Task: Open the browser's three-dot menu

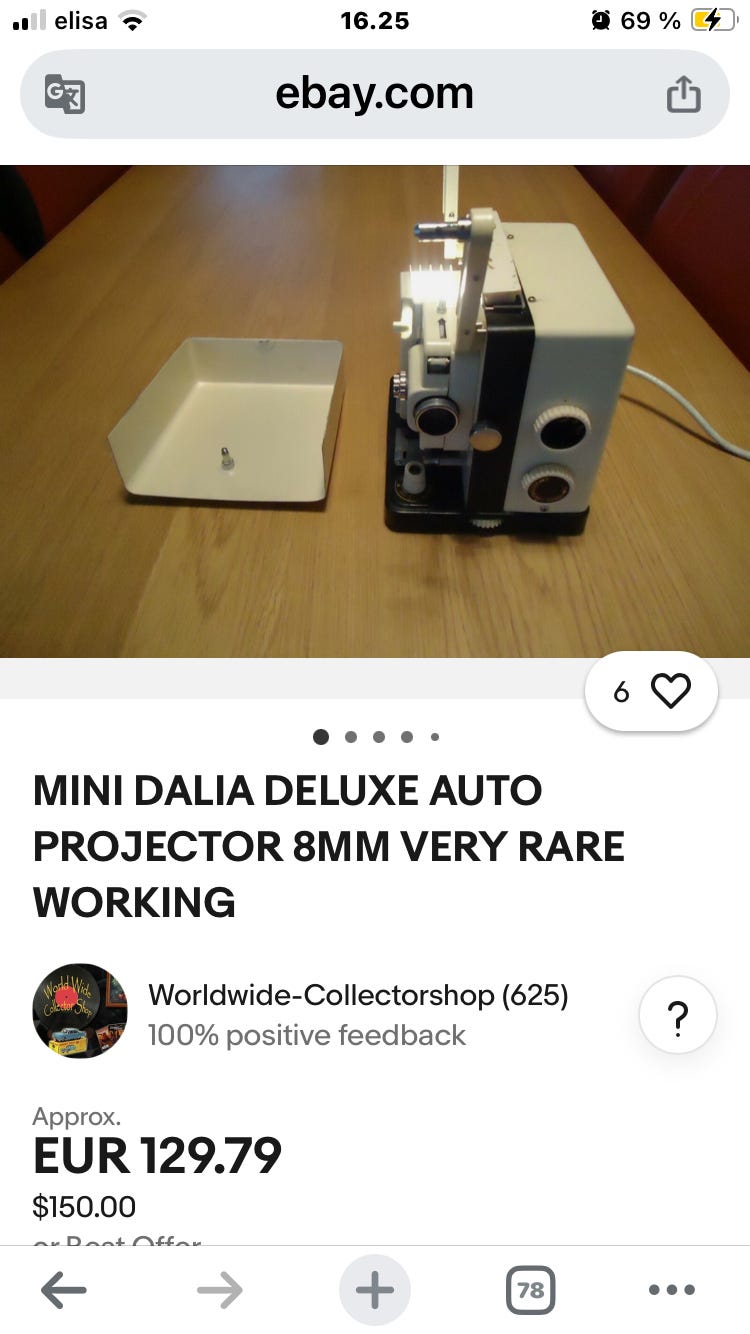Action: tap(671, 1290)
